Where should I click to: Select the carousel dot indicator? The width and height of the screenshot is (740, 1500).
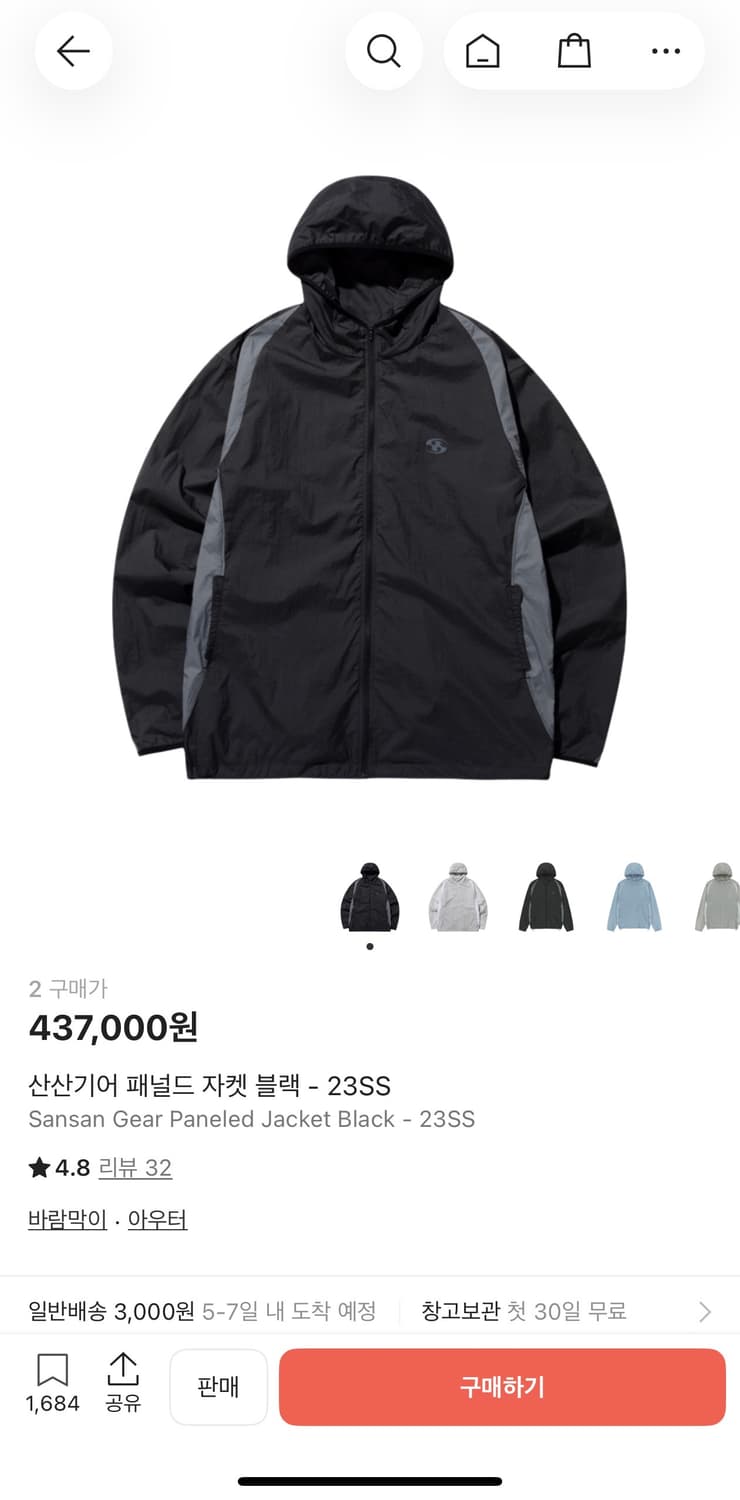[x=369, y=944]
